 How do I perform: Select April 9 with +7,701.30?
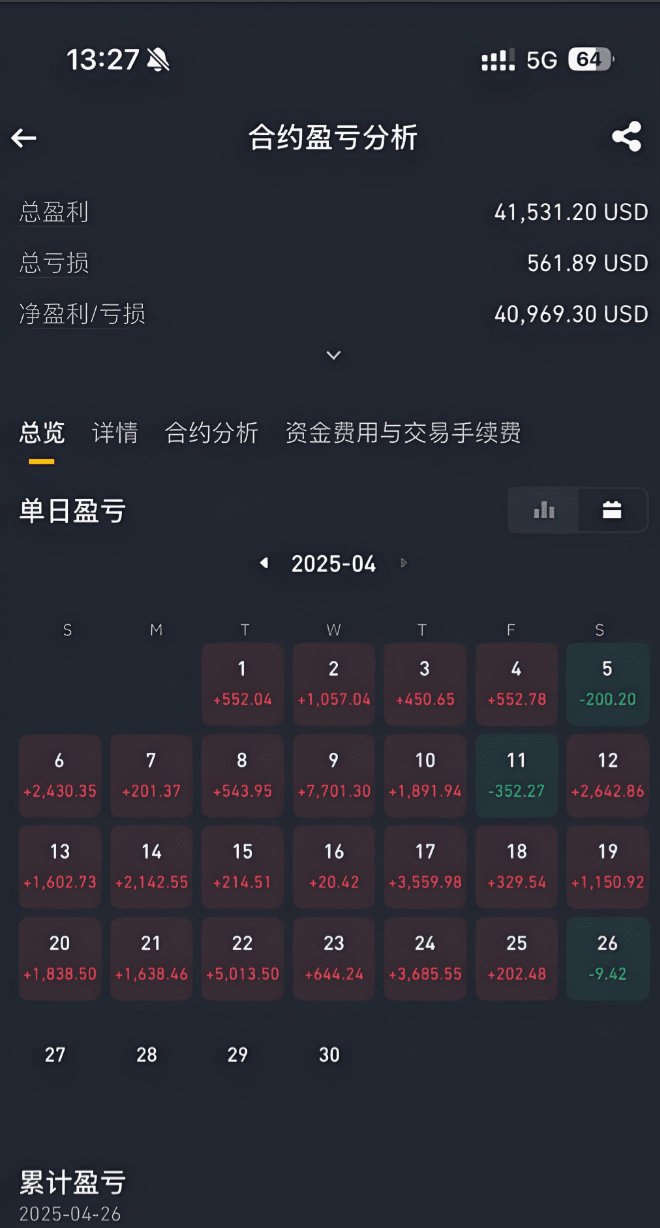click(334, 775)
